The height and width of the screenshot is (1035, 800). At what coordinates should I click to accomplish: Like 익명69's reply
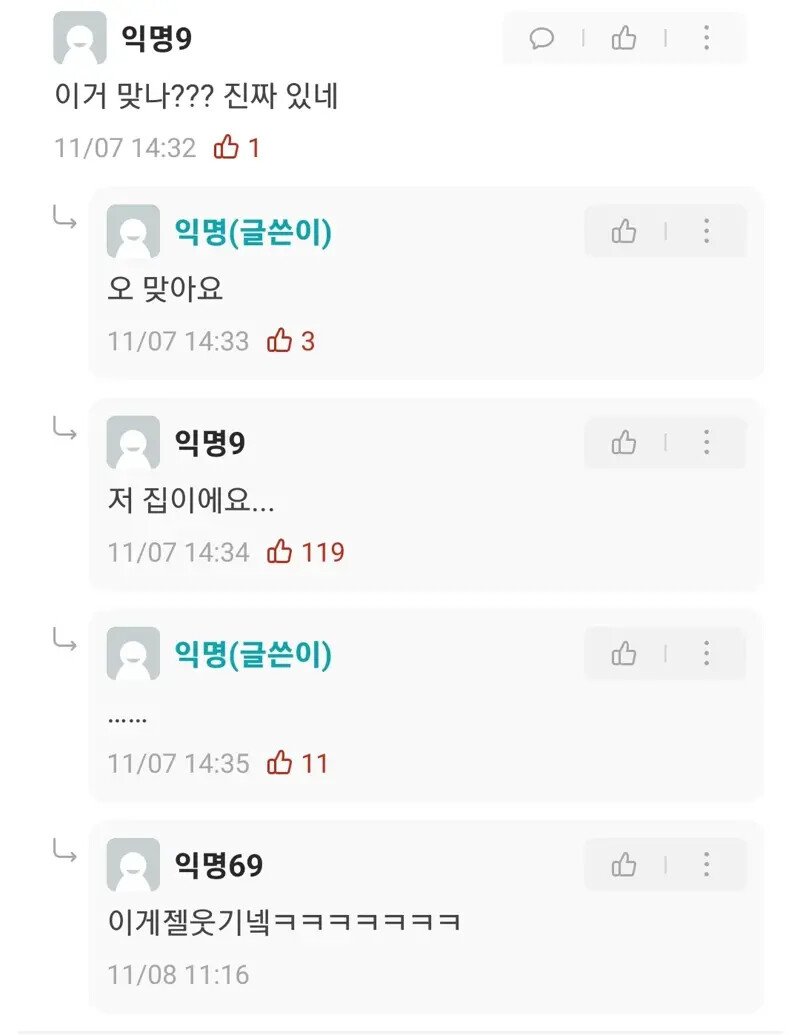coord(624,865)
